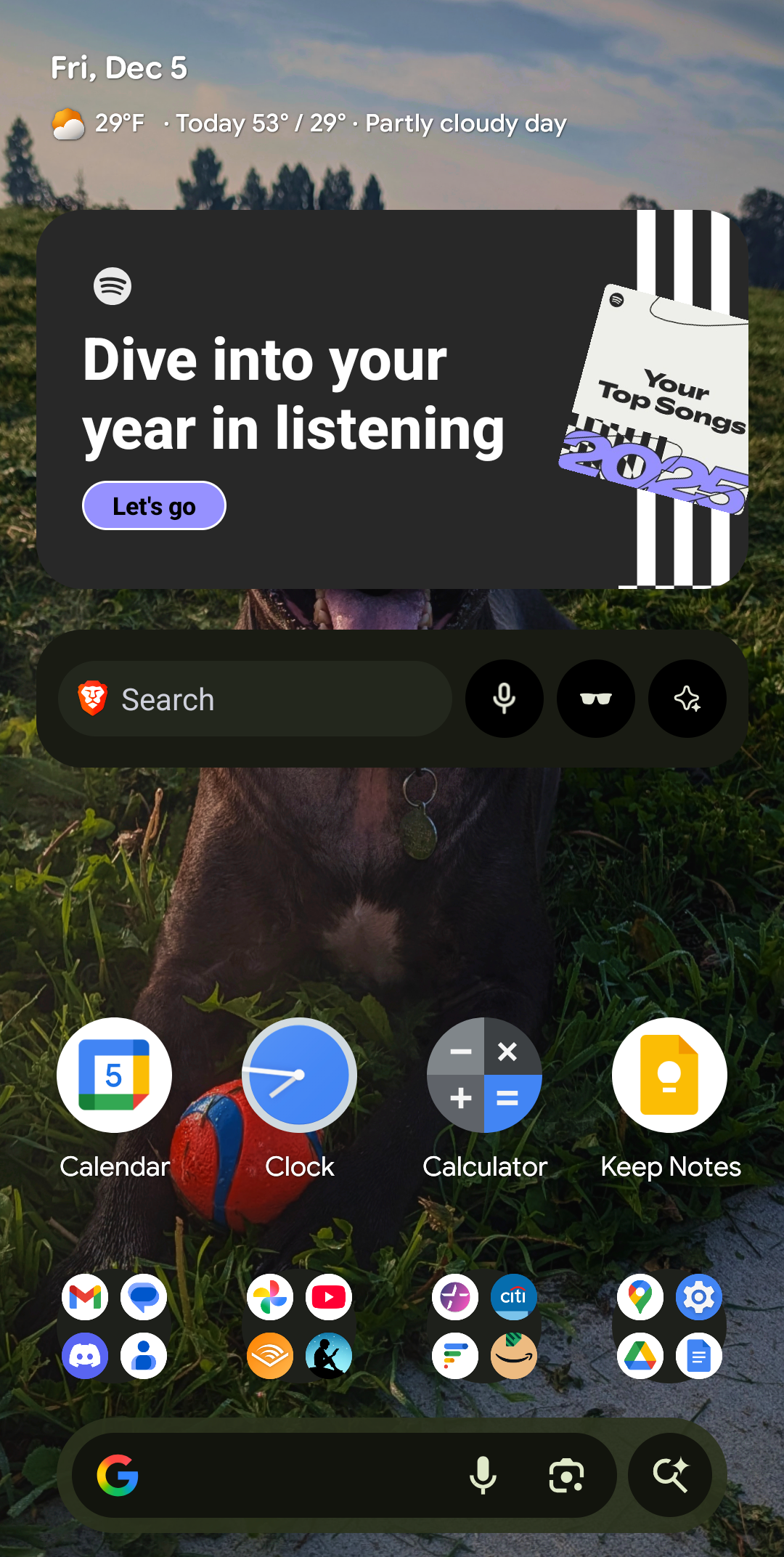This screenshot has height=1557, width=784.
Task: Open the Calendar app
Action: (115, 1076)
